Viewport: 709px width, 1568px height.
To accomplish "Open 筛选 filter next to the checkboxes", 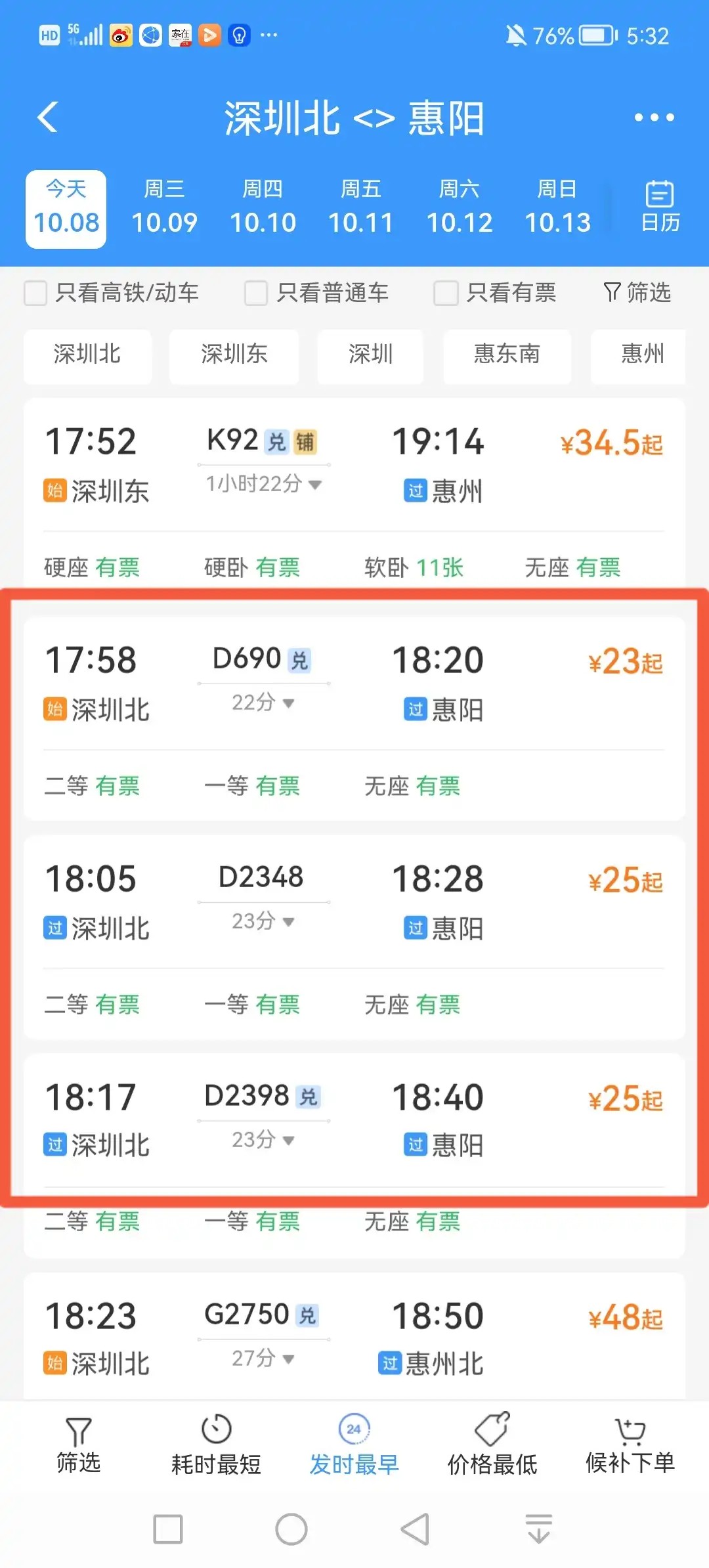I will [637, 292].
